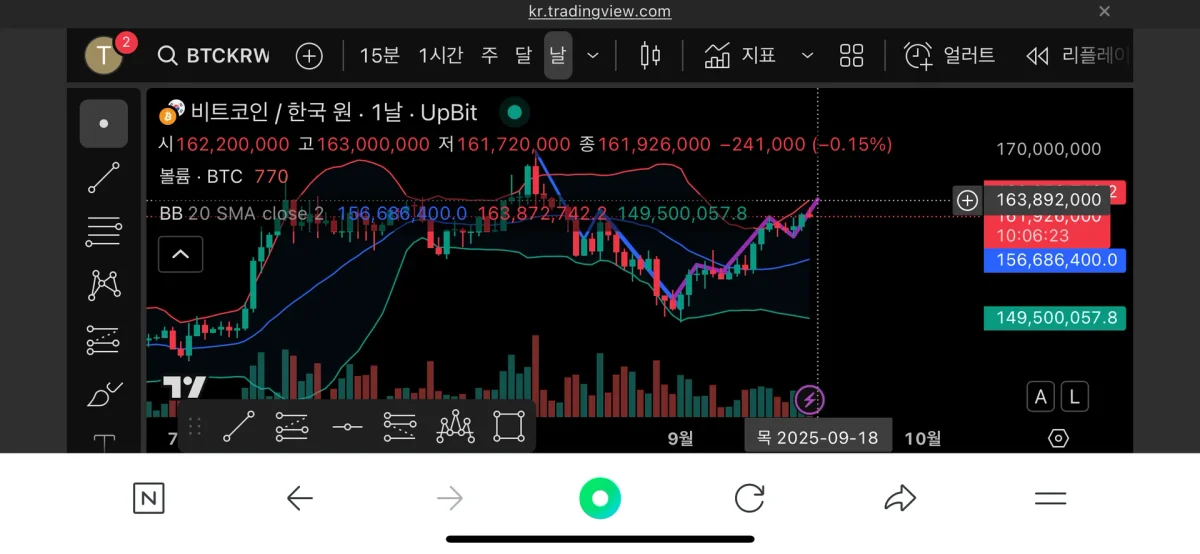The image size is (1200, 554).
Task: Close the kr.tradingview.com browser view
Action: pos(1105,12)
